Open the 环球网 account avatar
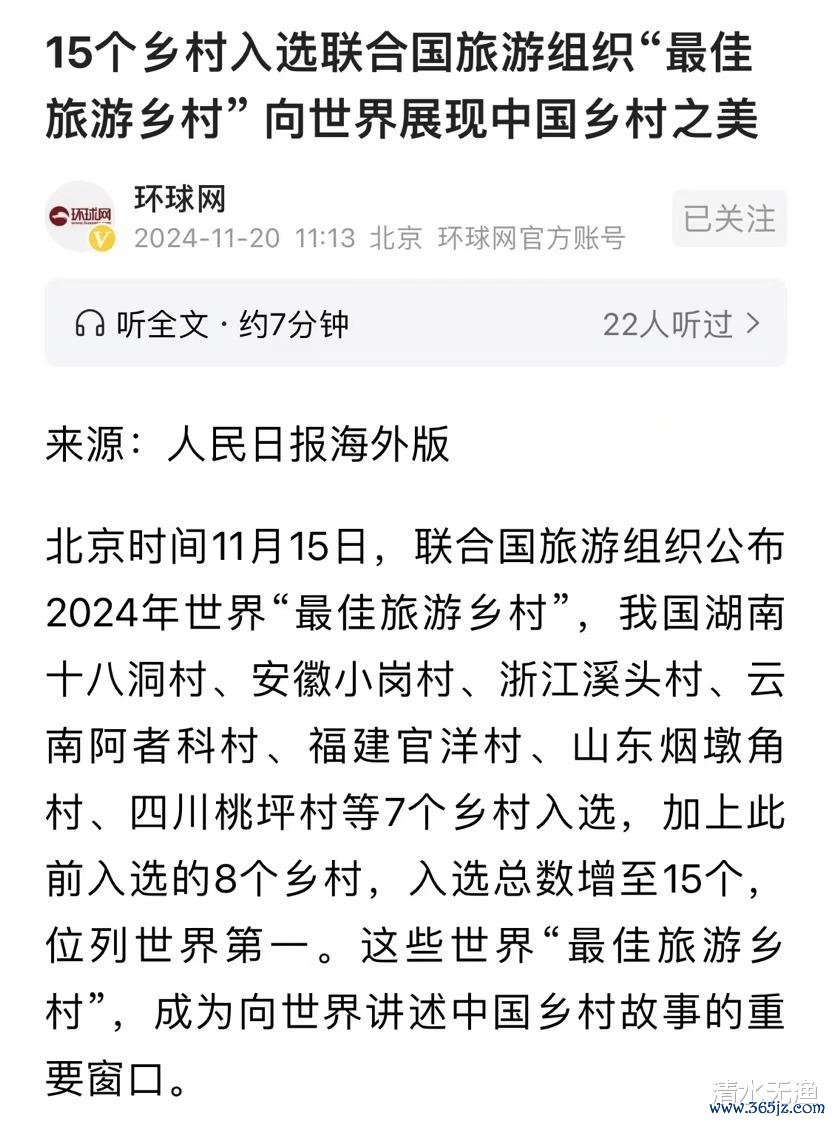Image resolution: width=832 pixels, height=1123 pixels. click(80, 217)
